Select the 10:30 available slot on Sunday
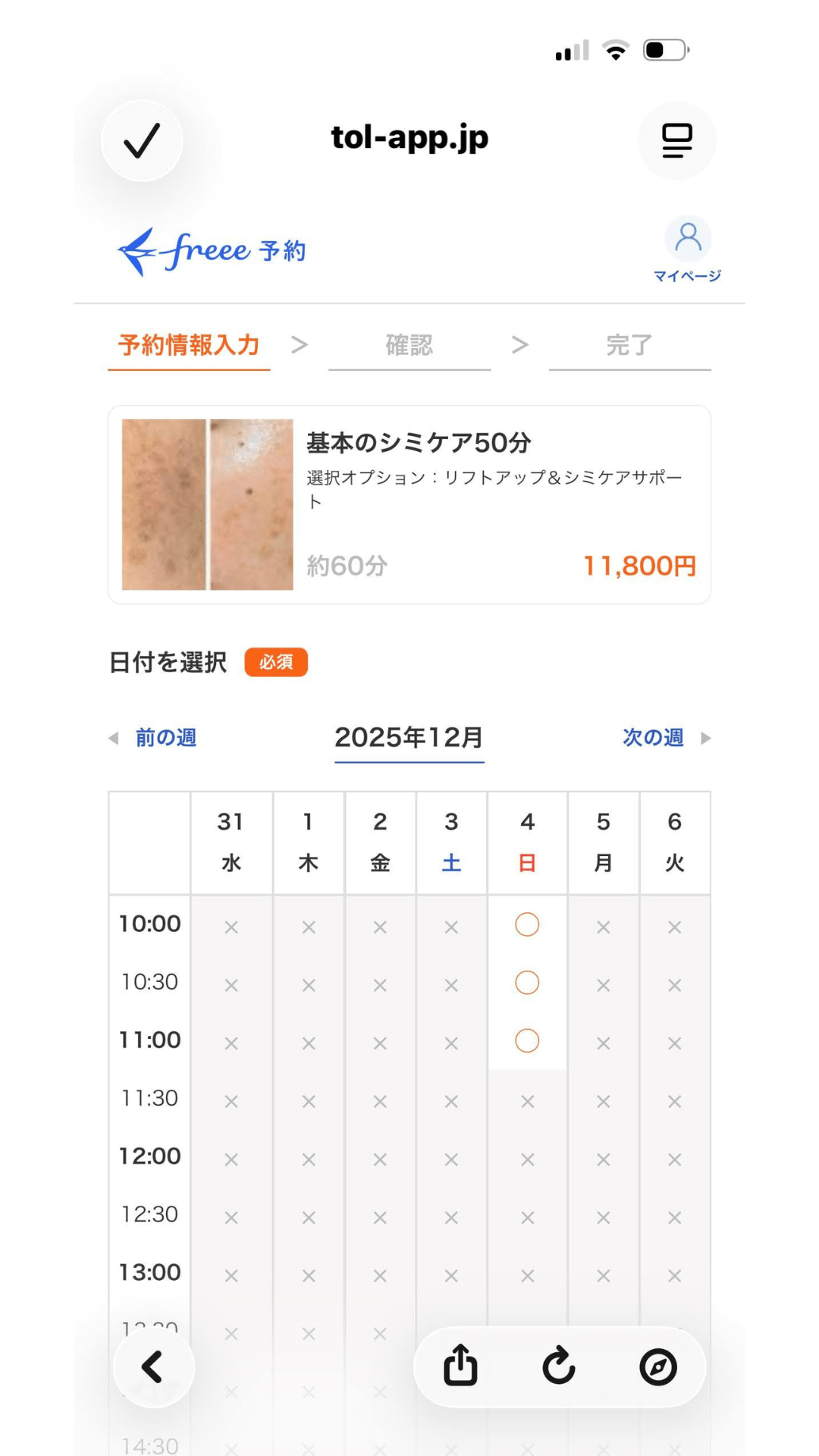This screenshot has height=1456, width=819. [x=527, y=983]
